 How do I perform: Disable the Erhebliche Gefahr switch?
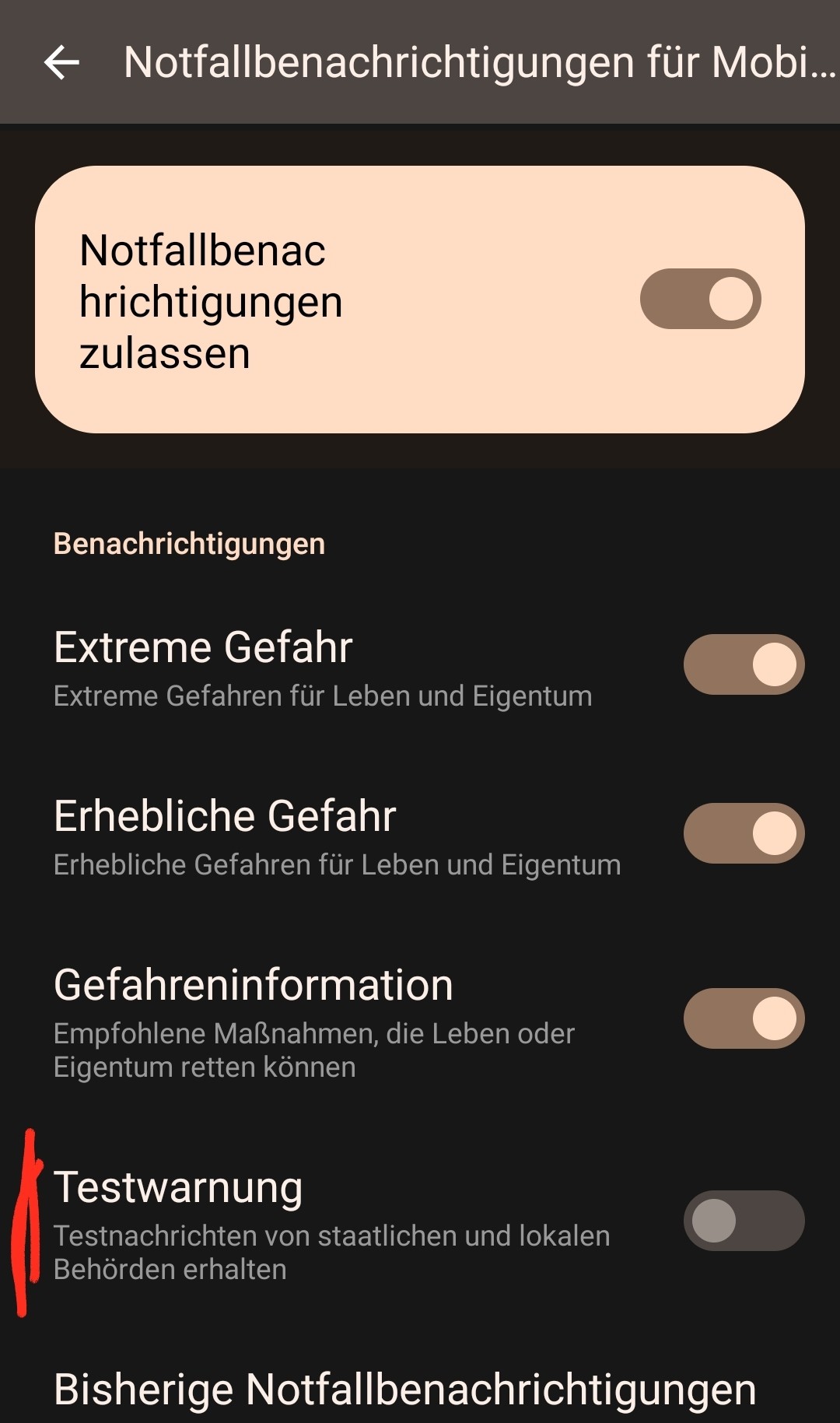click(x=741, y=832)
